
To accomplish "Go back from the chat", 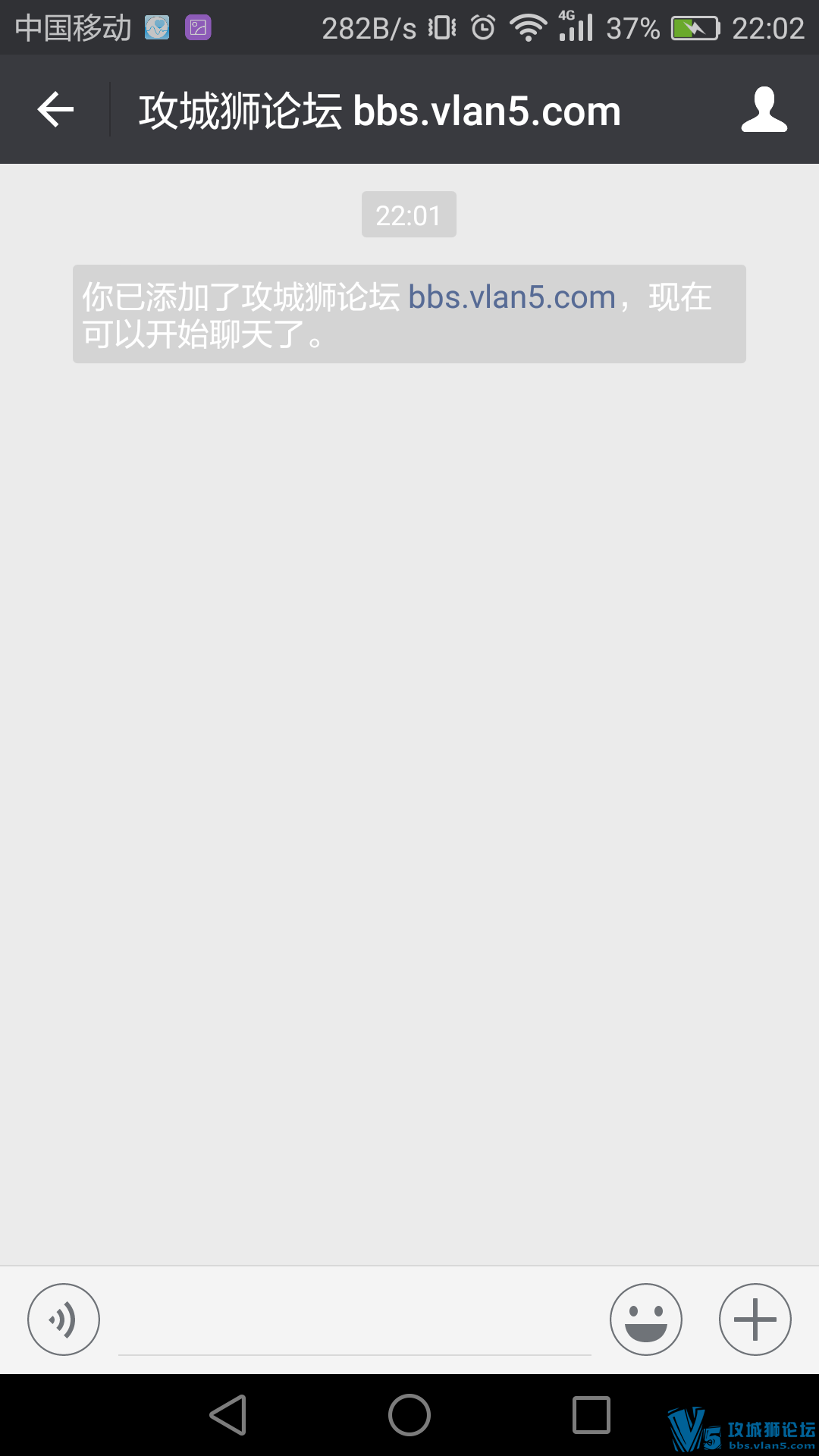I will (x=55, y=110).
